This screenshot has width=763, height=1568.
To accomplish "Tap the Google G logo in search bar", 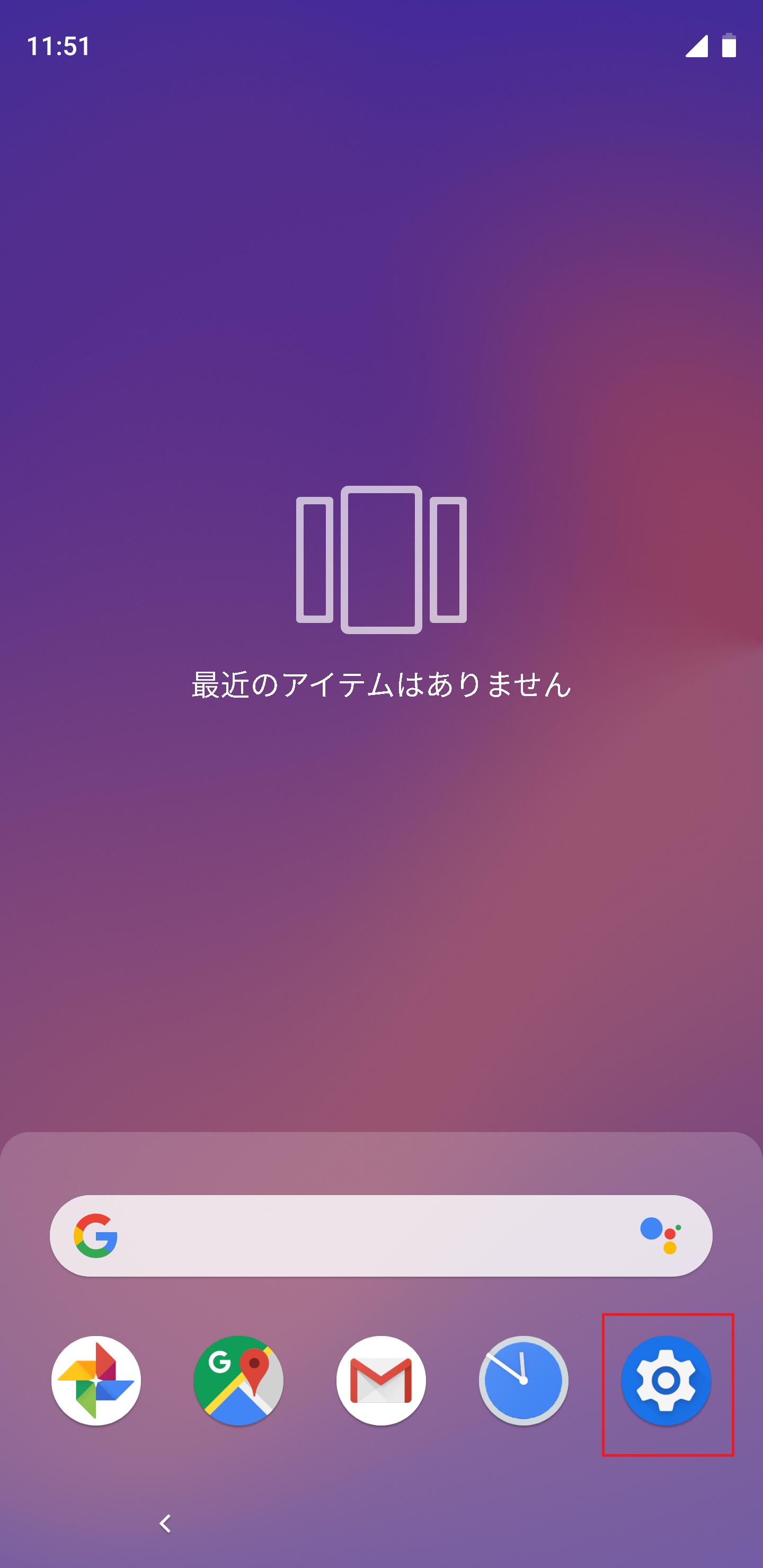I will 97,1235.
